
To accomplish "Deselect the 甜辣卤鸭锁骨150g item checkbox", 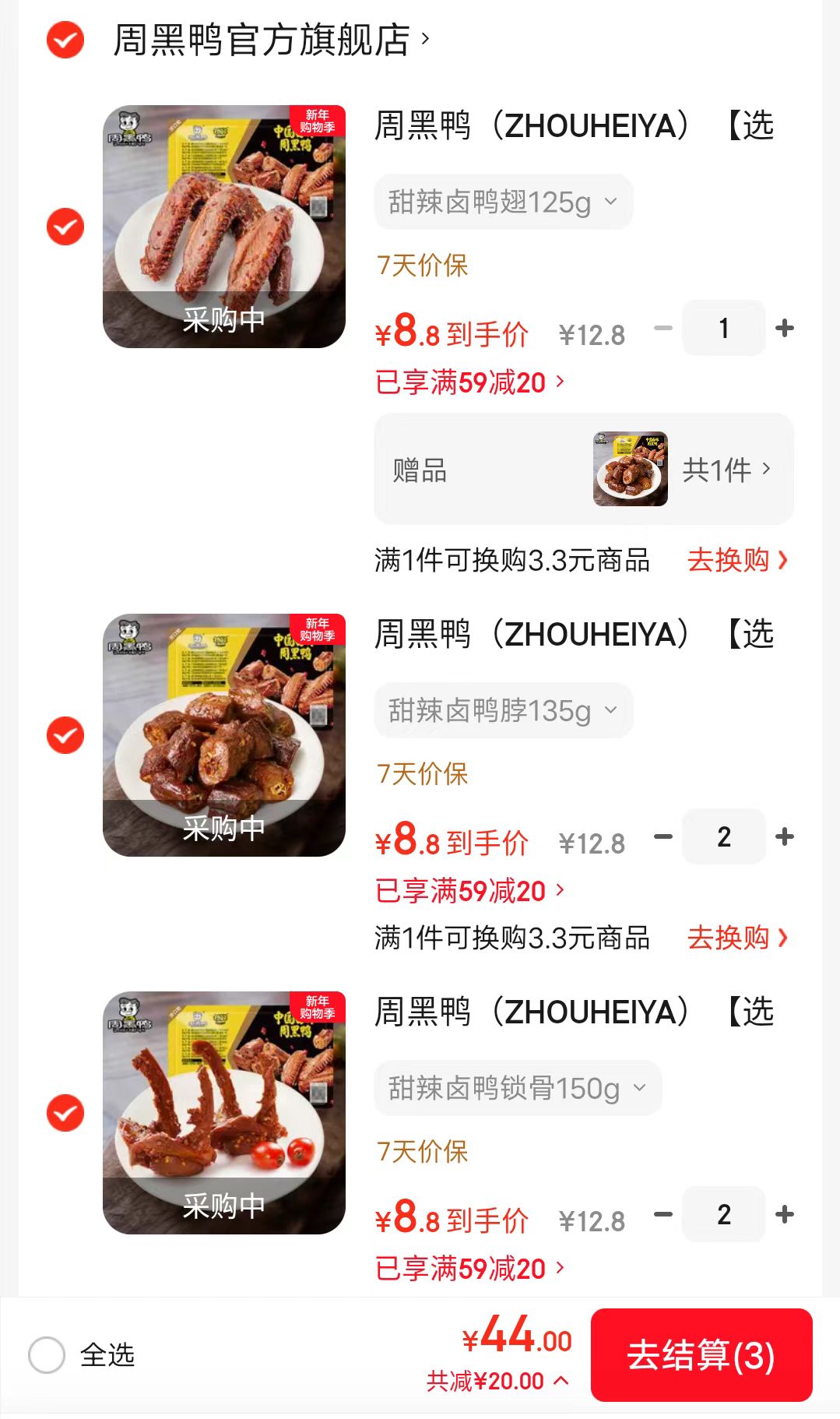I will [x=65, y=1113].
